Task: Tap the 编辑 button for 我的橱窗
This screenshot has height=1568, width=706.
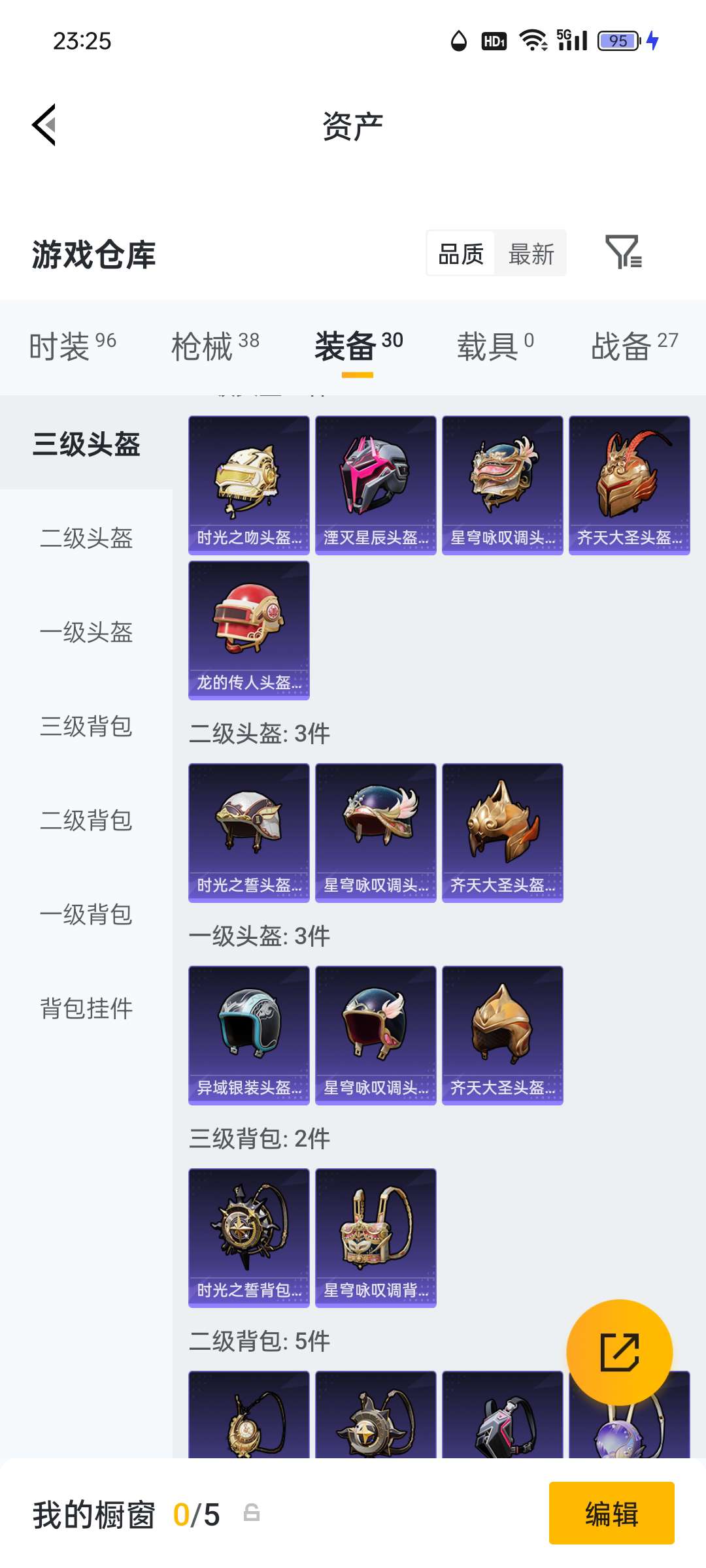Action: pyautogui.click(x=611, y=1513)
